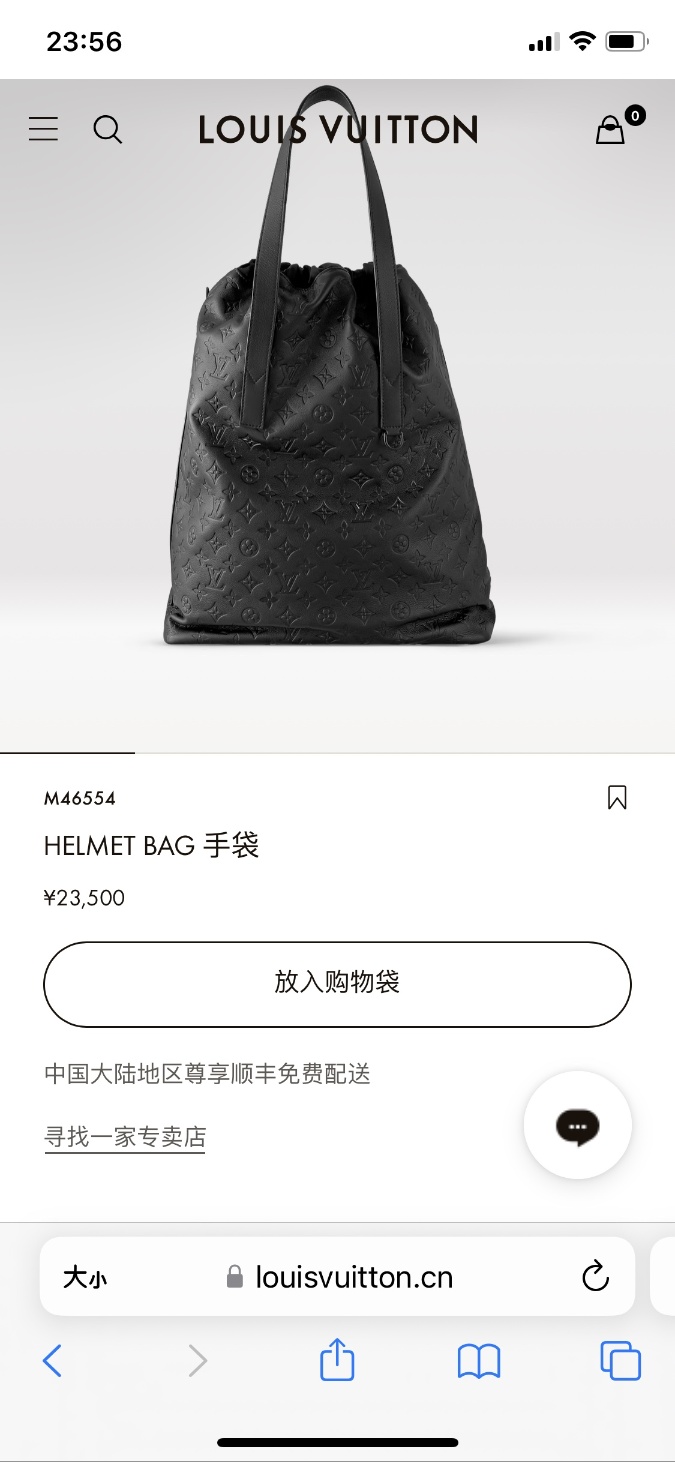Tap 放入购物袋 to add to bag

(x=337, y=984)
